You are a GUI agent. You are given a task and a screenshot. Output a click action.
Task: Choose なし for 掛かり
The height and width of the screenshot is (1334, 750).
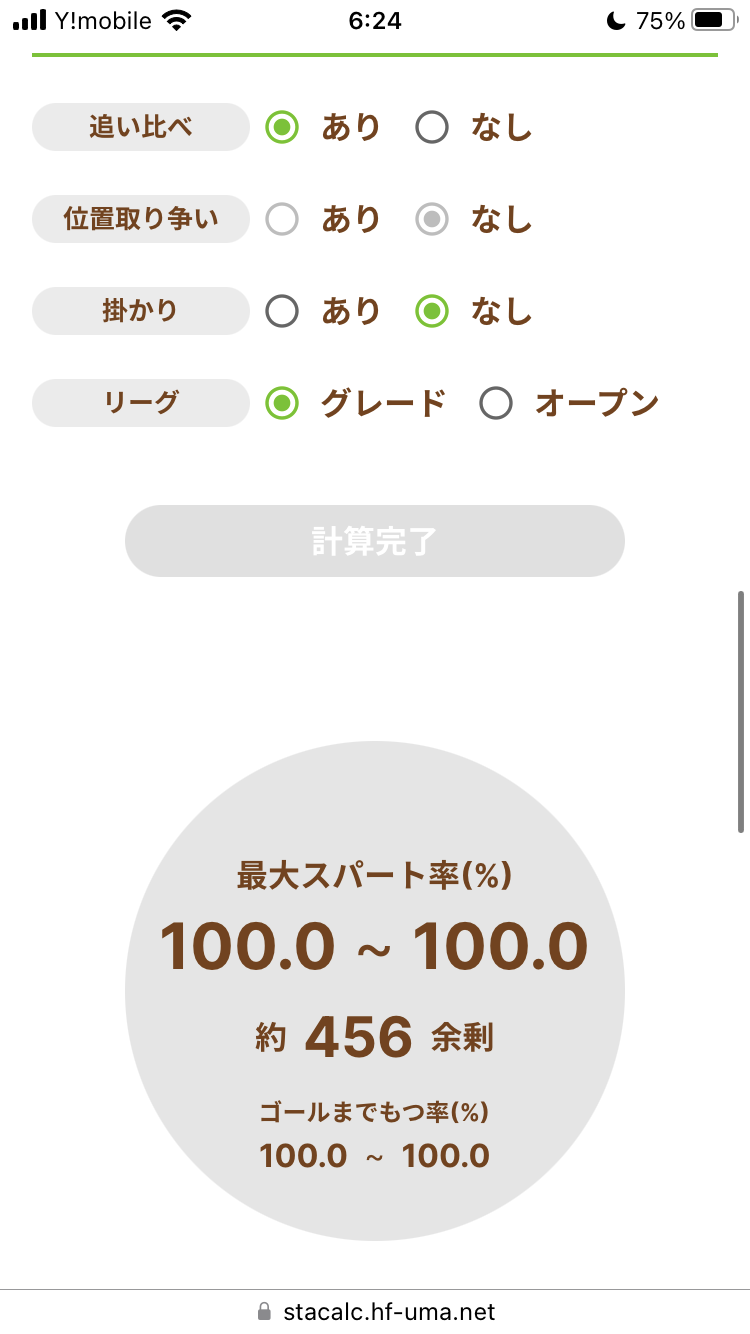(433, 311)
